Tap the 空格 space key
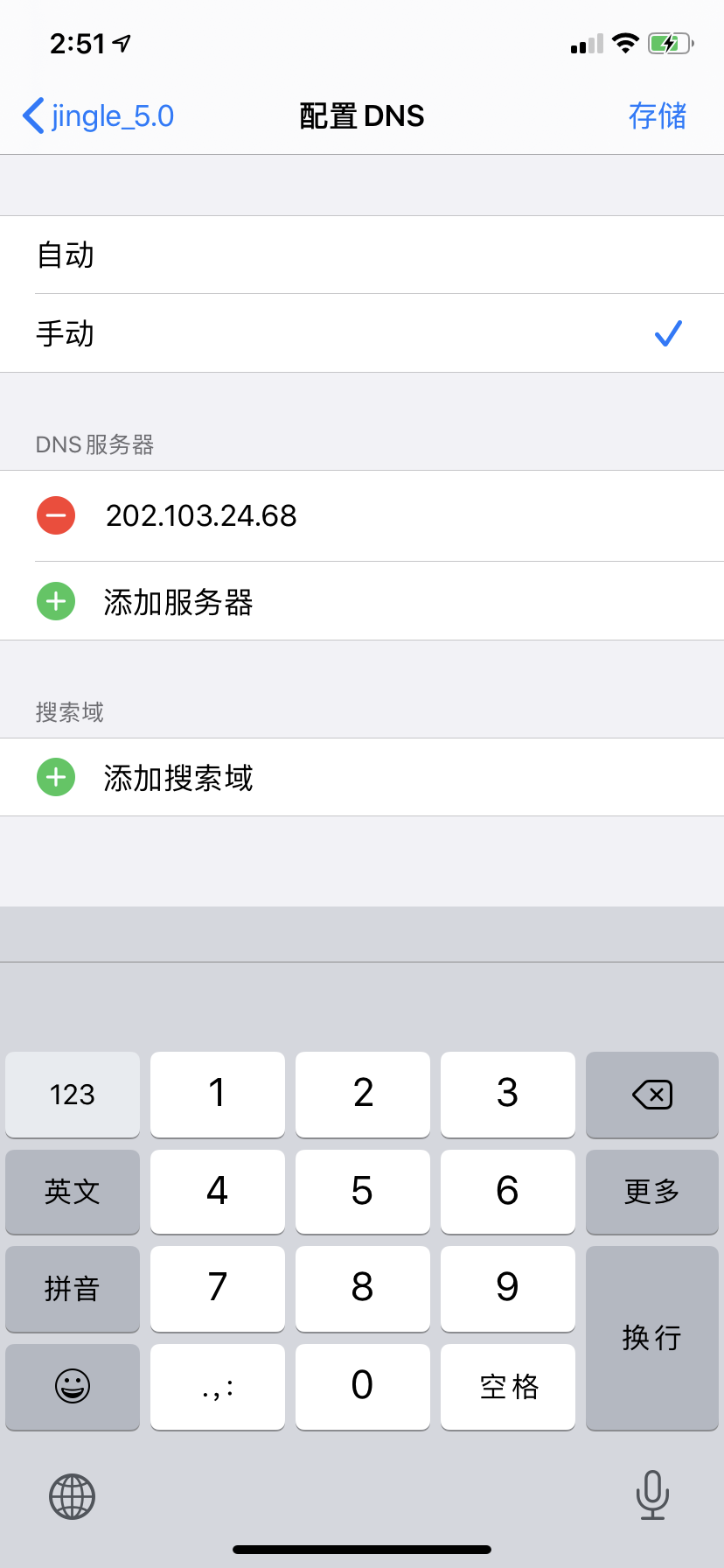This screenshot has height=1568, width=724. [508, 1387]
